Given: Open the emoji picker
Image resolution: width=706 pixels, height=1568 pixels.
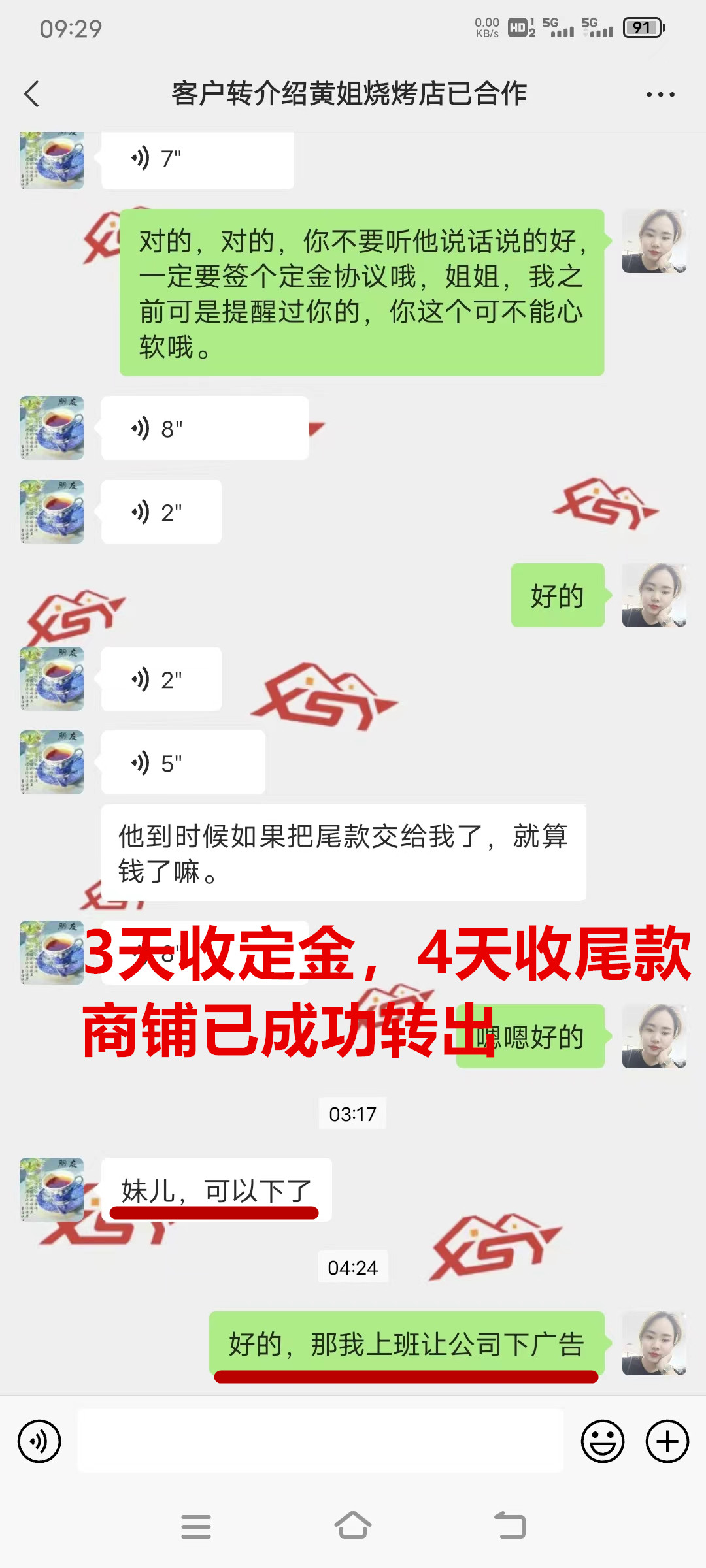Looking at the screenshot, I should tap(602, 1441).
